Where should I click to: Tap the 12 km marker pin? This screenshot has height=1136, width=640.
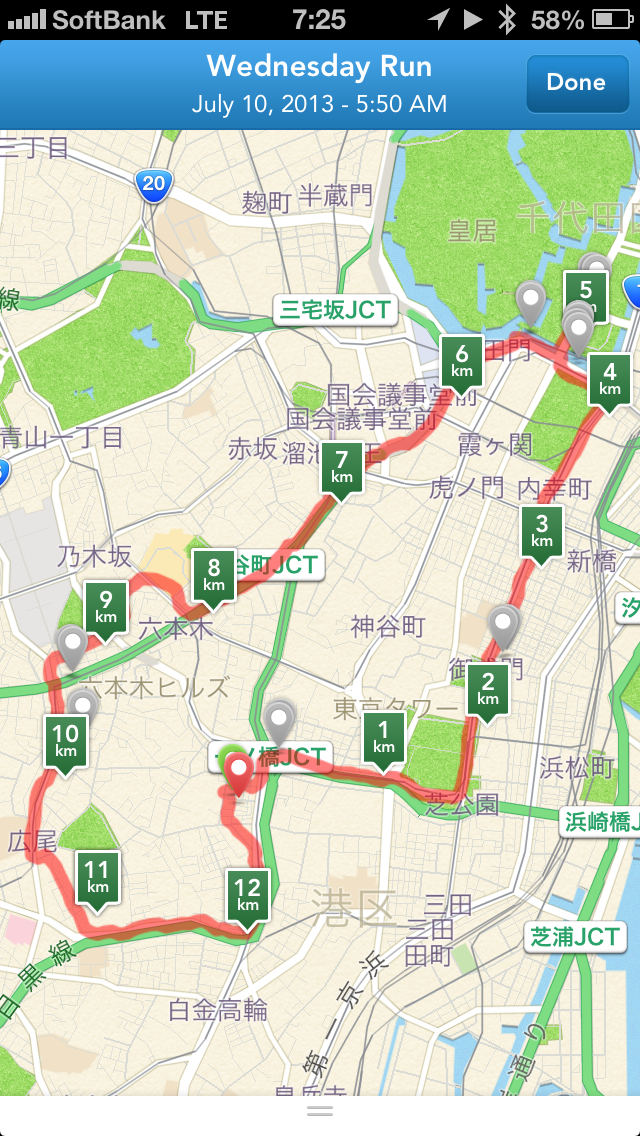pyautogui.click(x=247, y=894)
